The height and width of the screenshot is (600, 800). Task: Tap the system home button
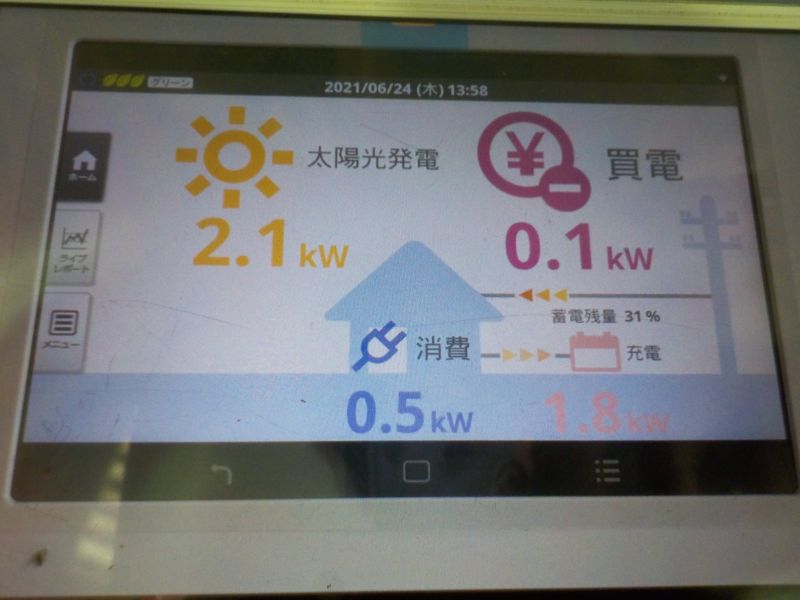click(416, 472)
